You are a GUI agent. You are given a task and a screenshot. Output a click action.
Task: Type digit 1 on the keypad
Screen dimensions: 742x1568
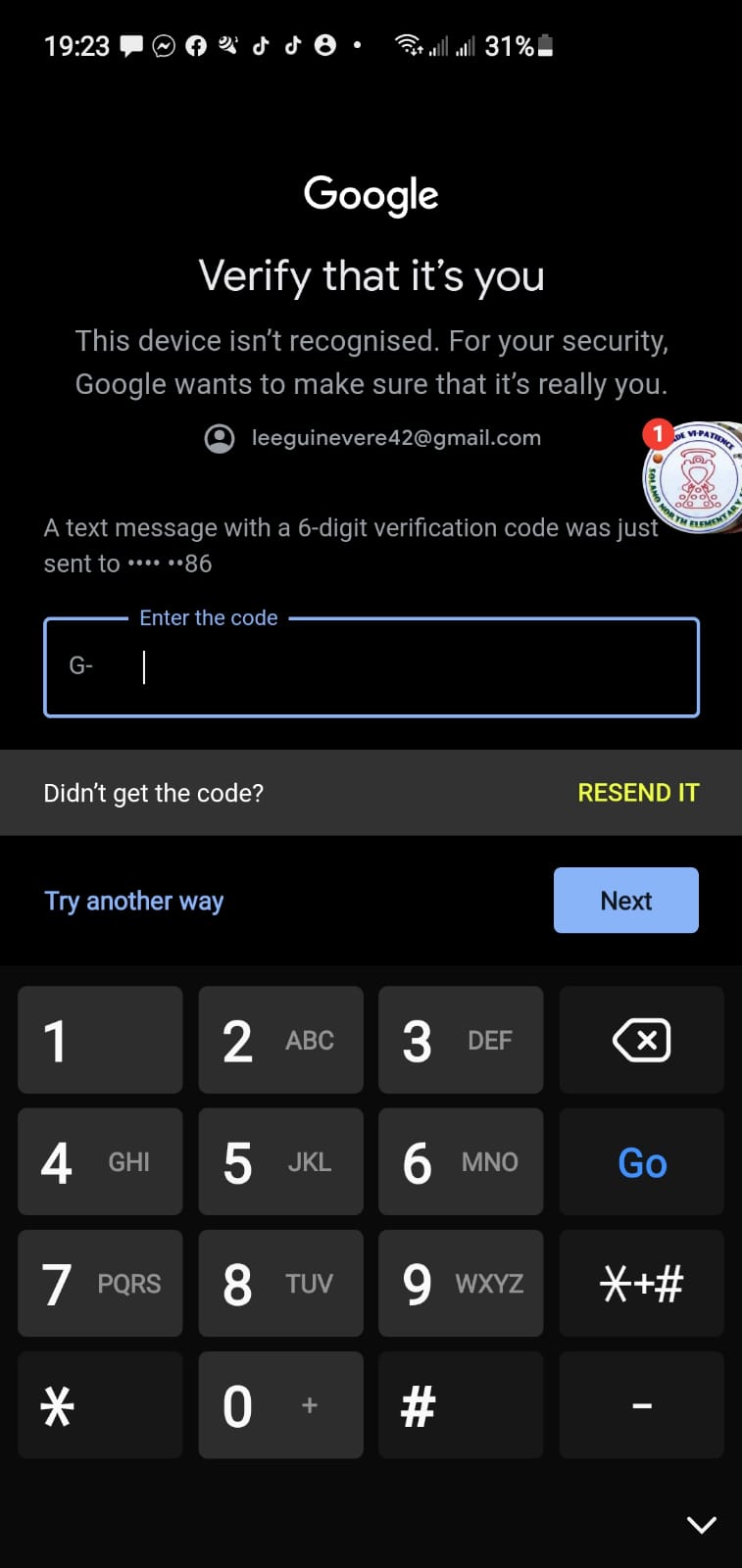pos(100,1040)
